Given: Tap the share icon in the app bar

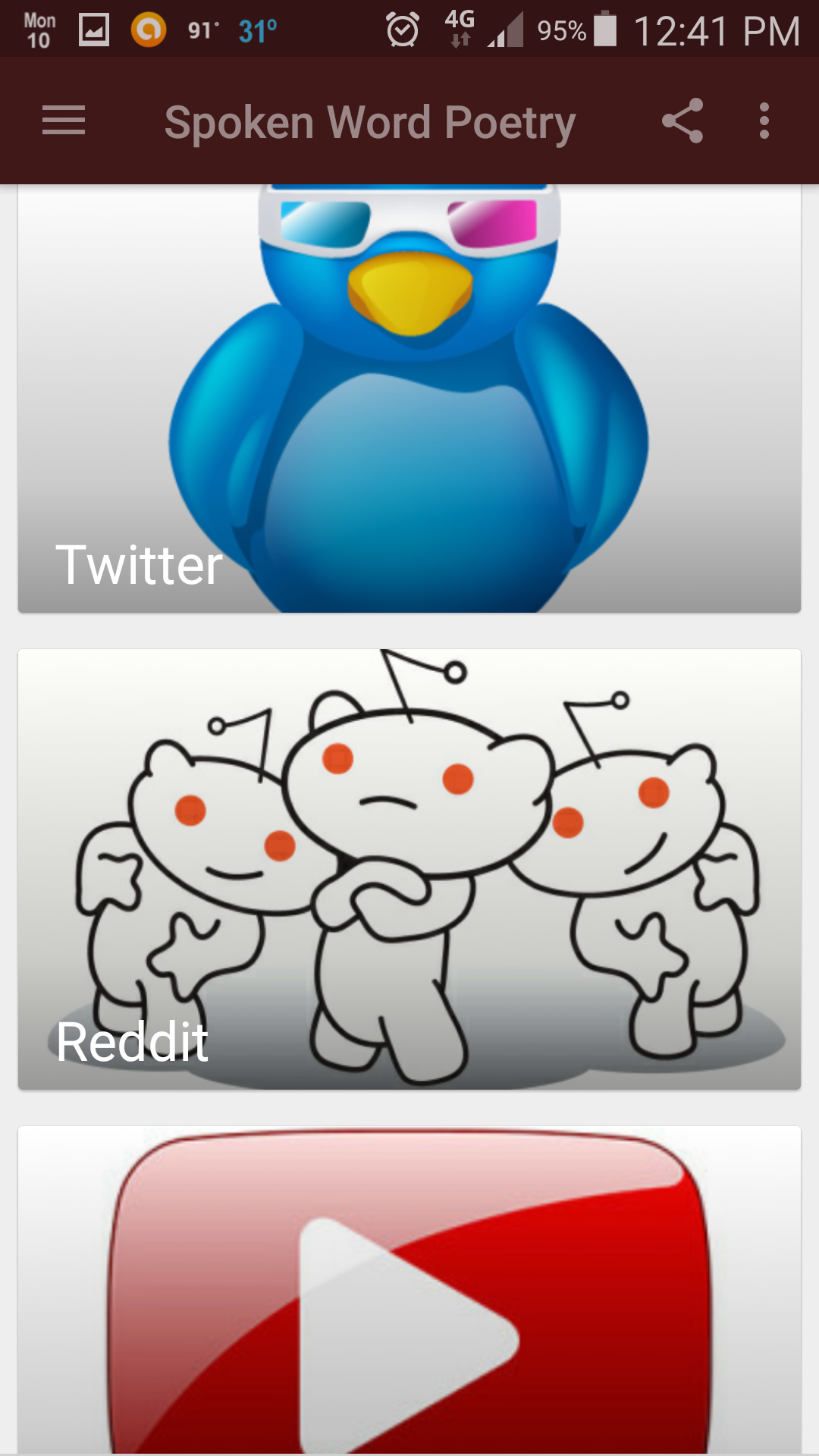Looking at the screenshot, I should (x=682, y=121).
